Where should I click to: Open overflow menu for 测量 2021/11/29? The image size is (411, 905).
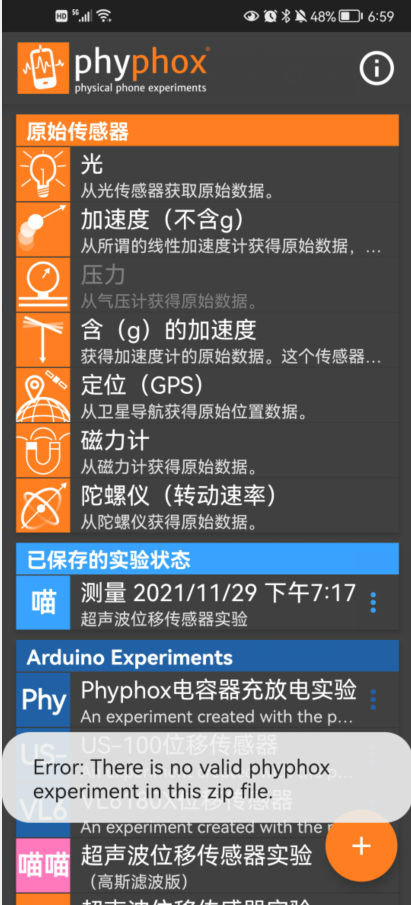click(373, 603)
